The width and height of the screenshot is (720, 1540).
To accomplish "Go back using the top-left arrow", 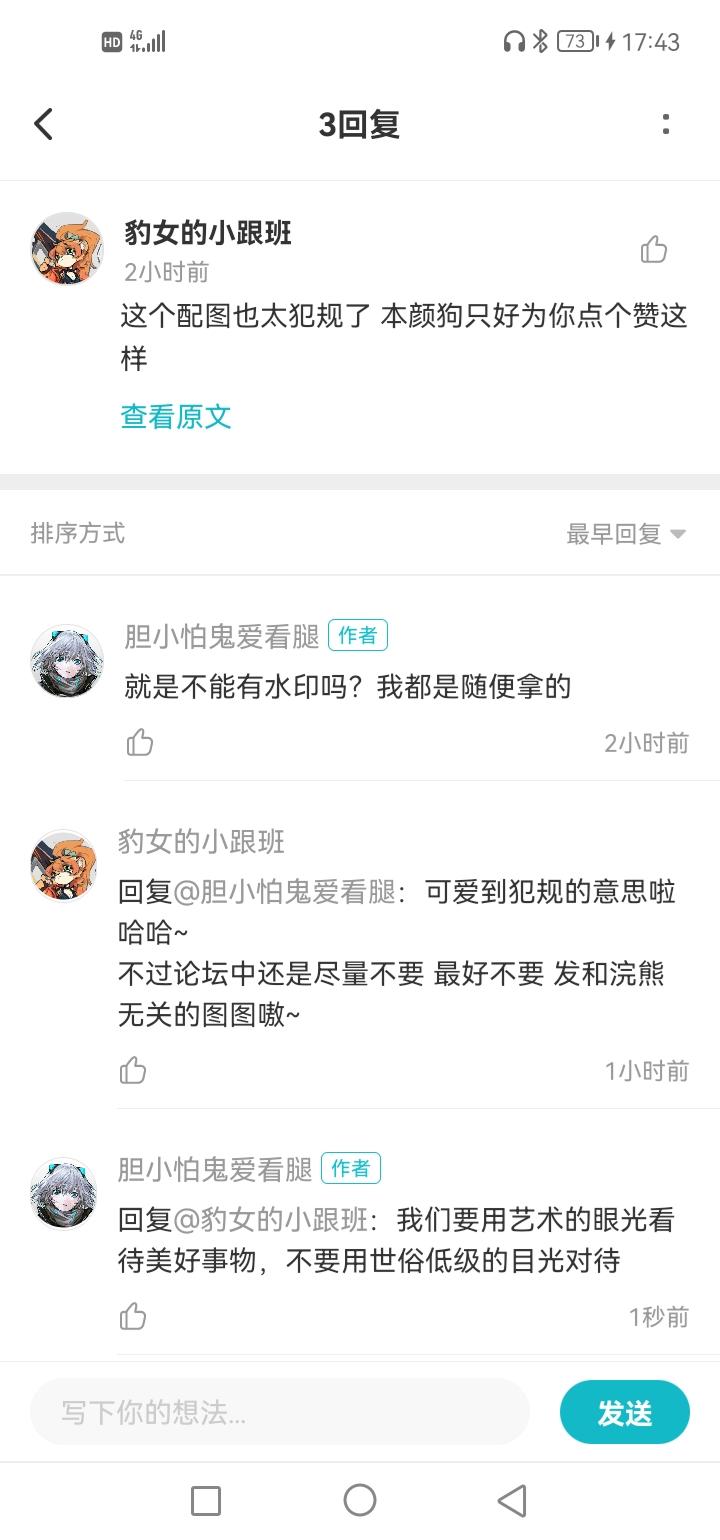I will point(43,125).
